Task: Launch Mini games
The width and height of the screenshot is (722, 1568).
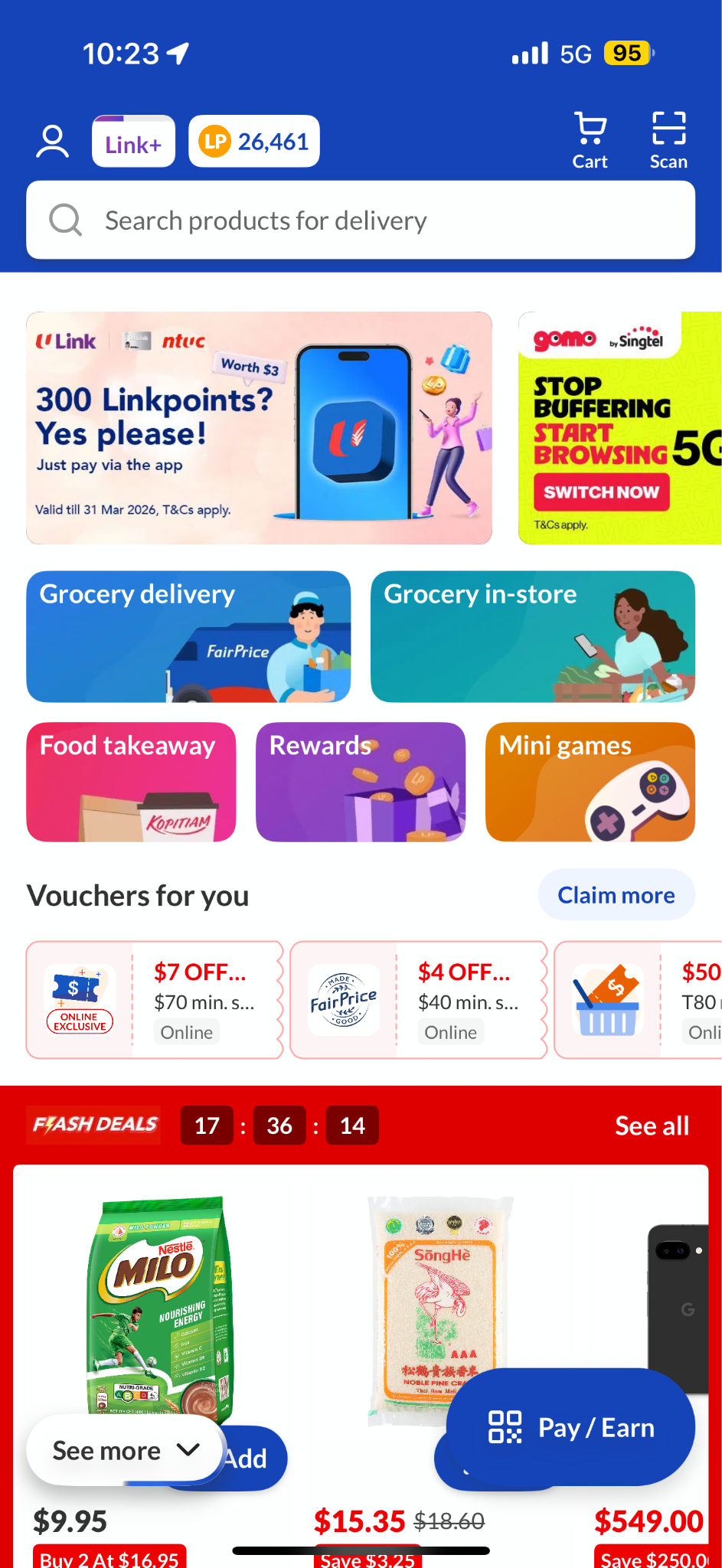Action: 590,782
